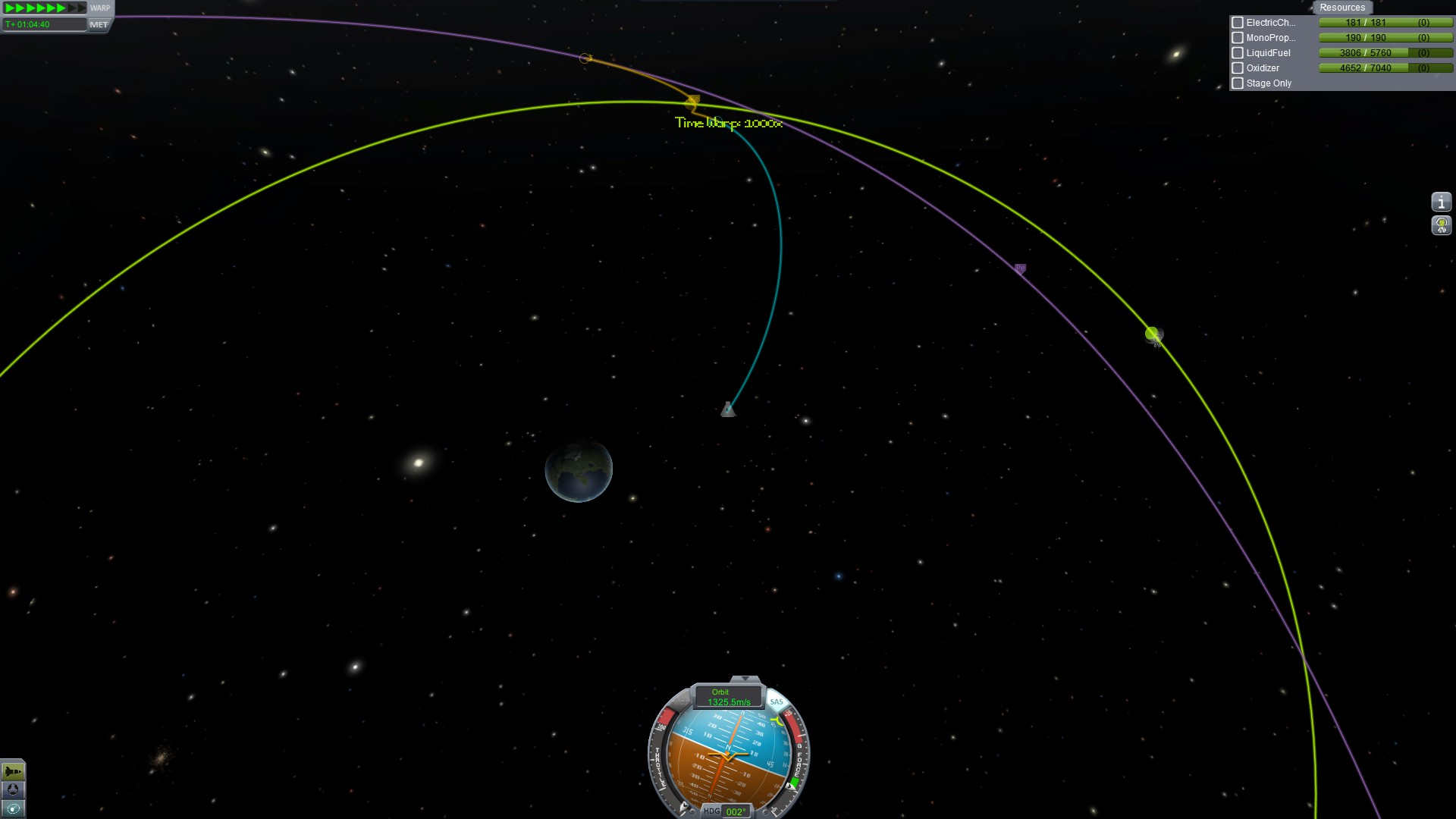Toggle the orbital map view button
The width and height of the screenshot is (1456, 819).
coord(13,808)
